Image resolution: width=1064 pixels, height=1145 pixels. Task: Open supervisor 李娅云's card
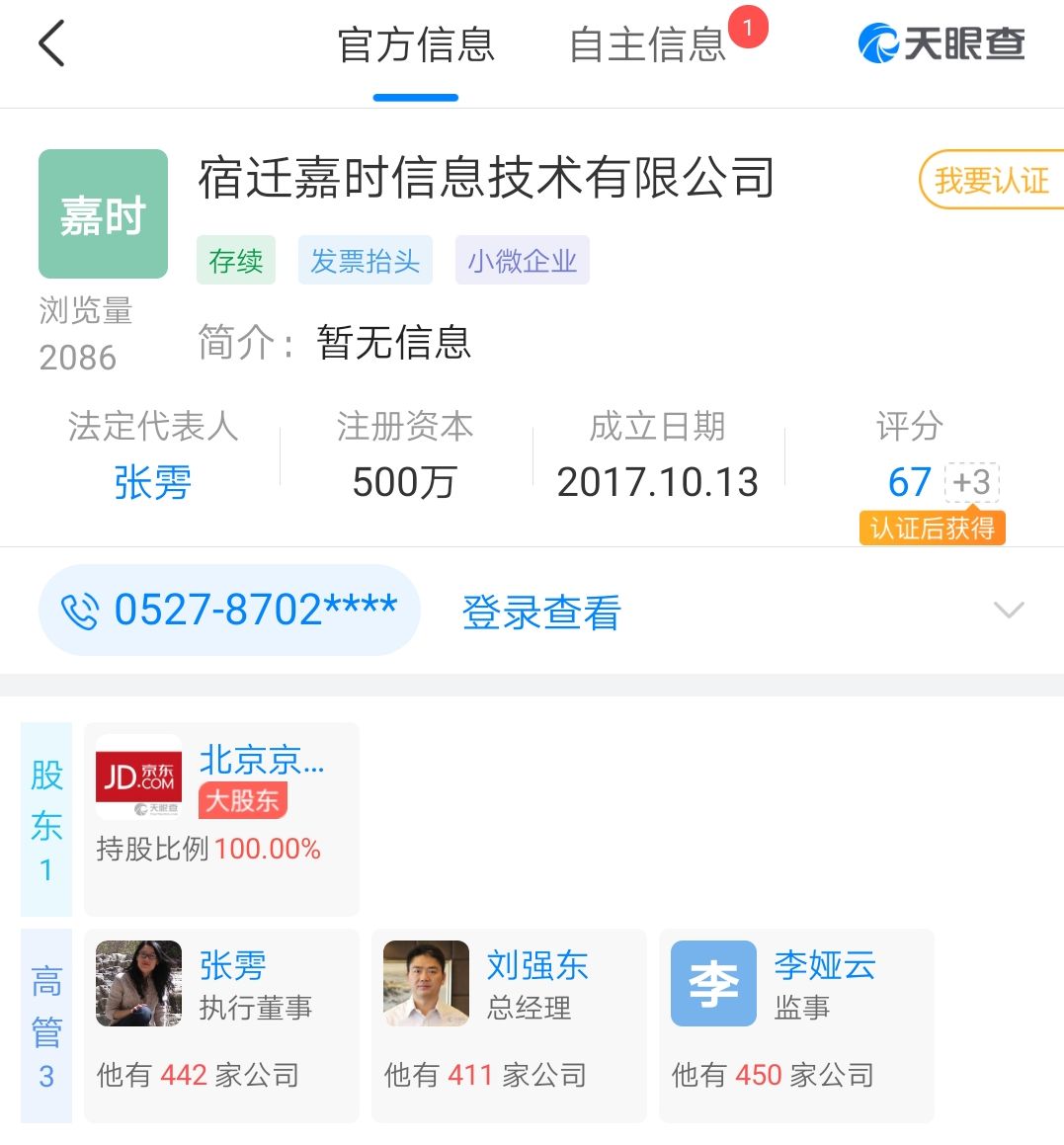pyautogui.click(x=796, y=1024)
